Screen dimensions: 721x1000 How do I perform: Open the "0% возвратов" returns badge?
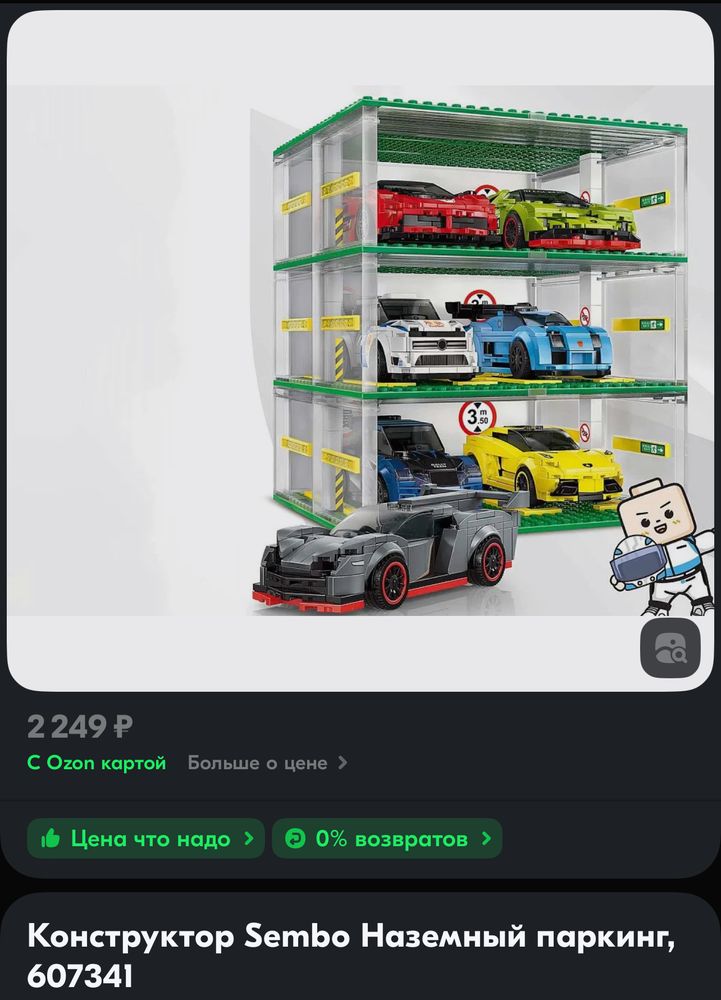click(x=387, y=839)
